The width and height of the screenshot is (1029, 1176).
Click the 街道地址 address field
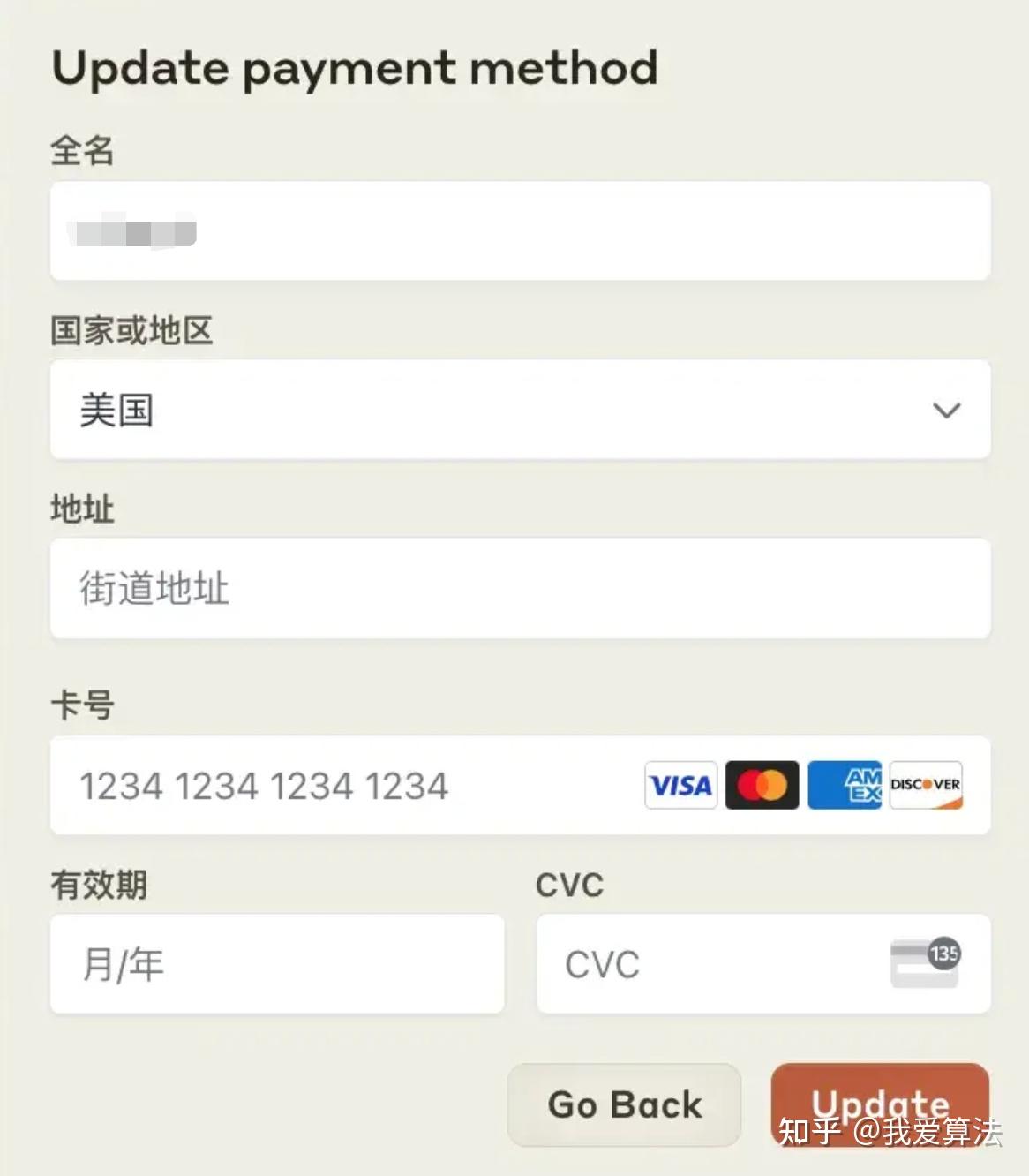353,588
